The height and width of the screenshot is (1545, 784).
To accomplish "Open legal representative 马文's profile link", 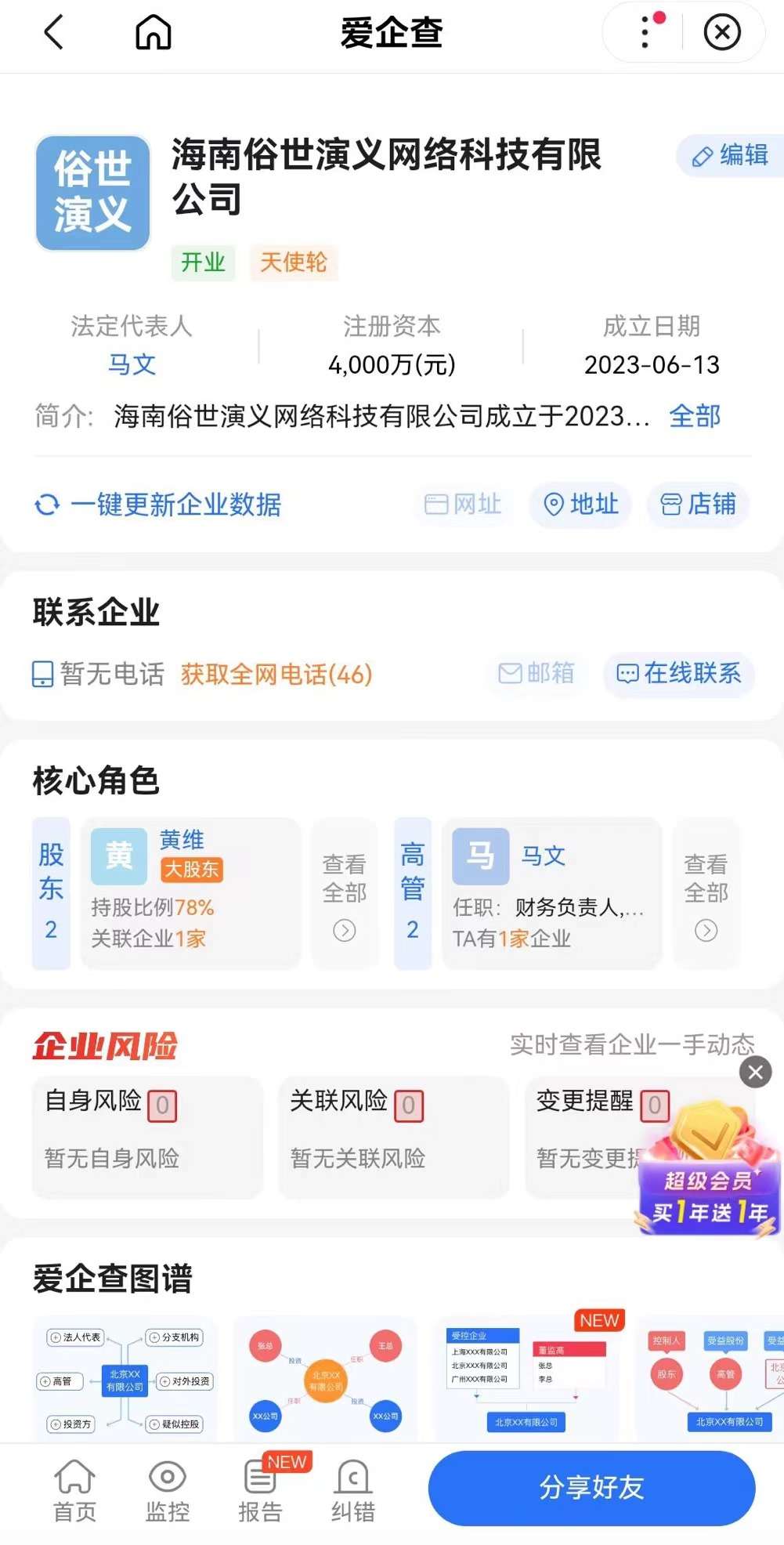I will click(132, 364).
